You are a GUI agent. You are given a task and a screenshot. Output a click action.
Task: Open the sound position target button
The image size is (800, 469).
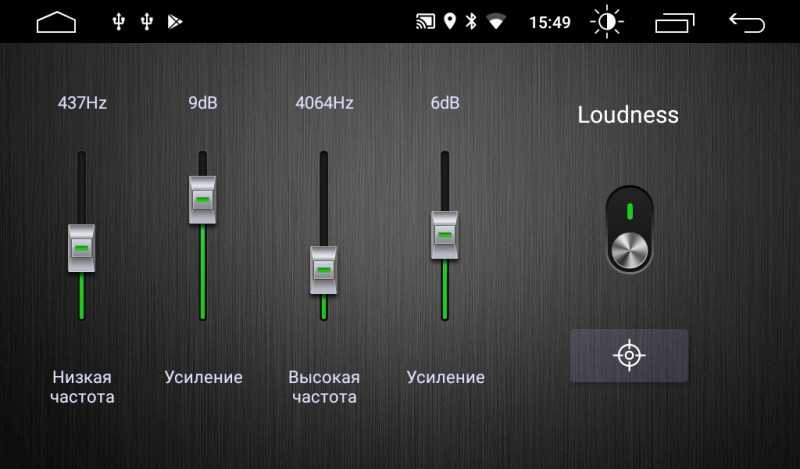pos(629,355)
